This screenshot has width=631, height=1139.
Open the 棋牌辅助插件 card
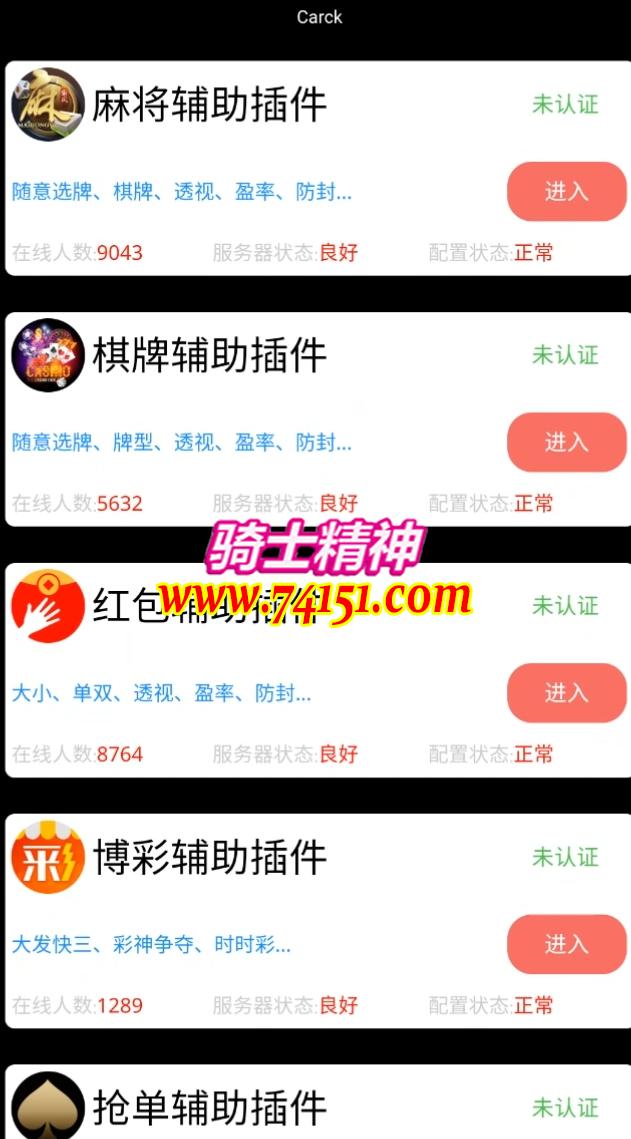coord(209,356)
